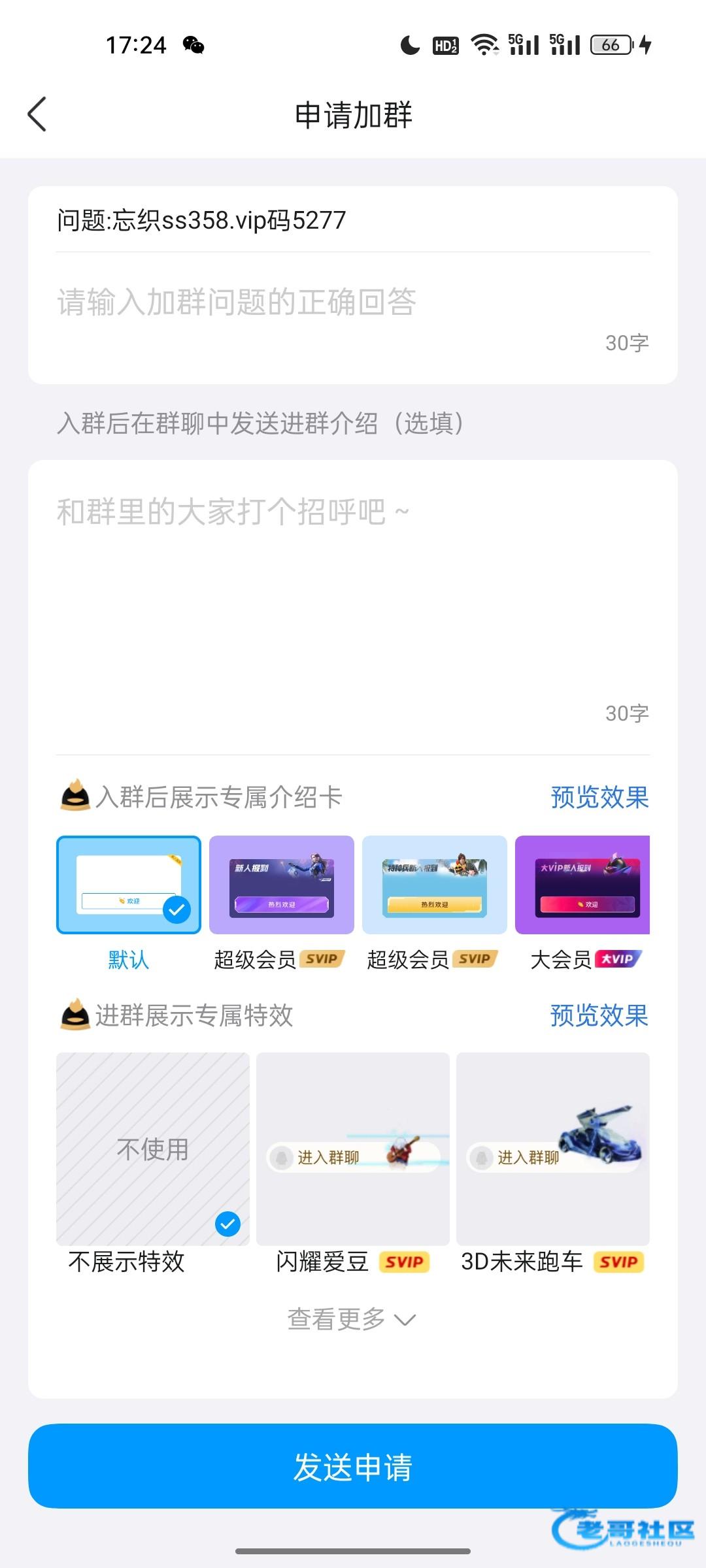This screenshot has height=1568, width=706.
Task: Tap the group question answer field
Action: [353, 302]
